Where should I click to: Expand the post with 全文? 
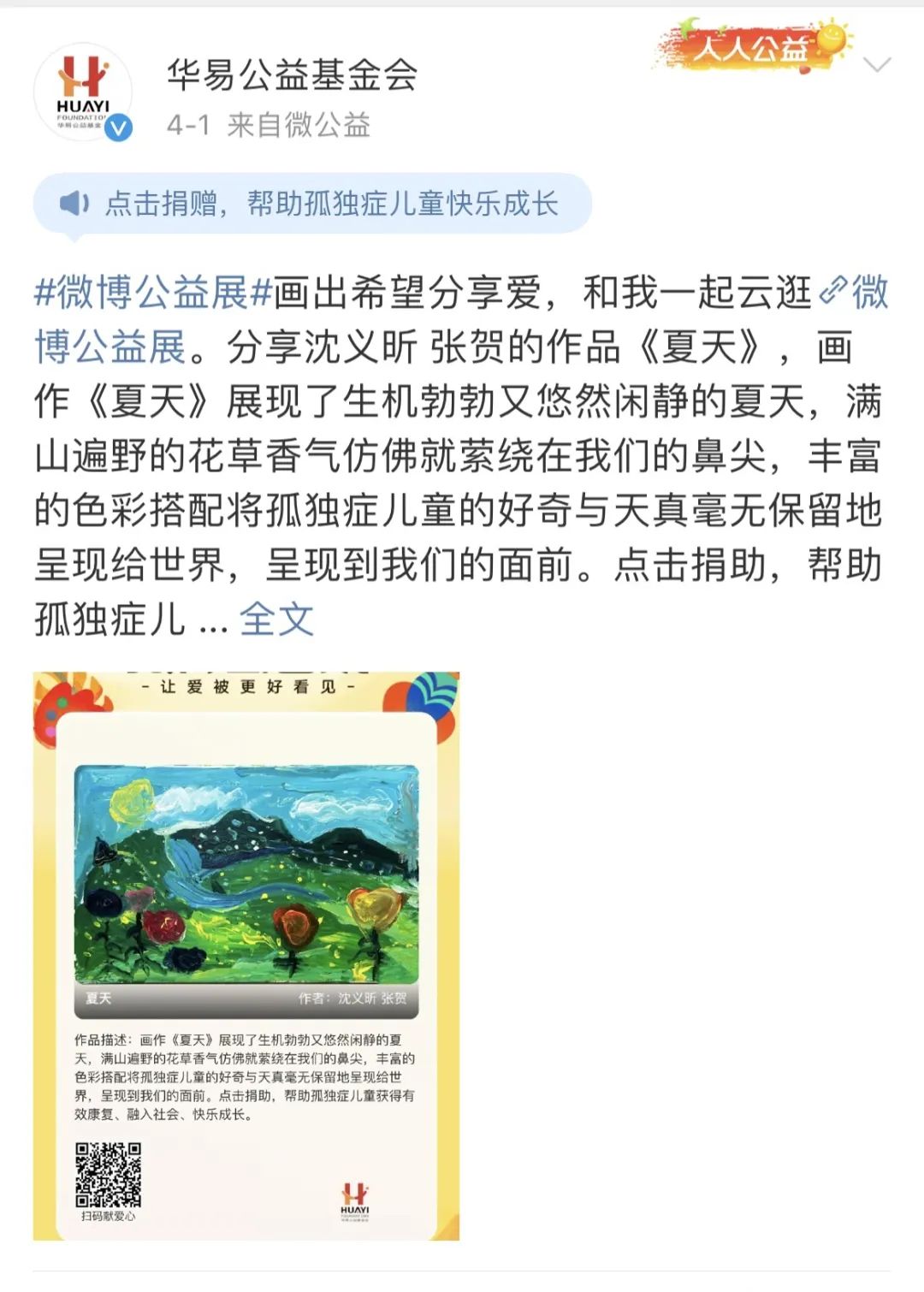tap(276, 619)
